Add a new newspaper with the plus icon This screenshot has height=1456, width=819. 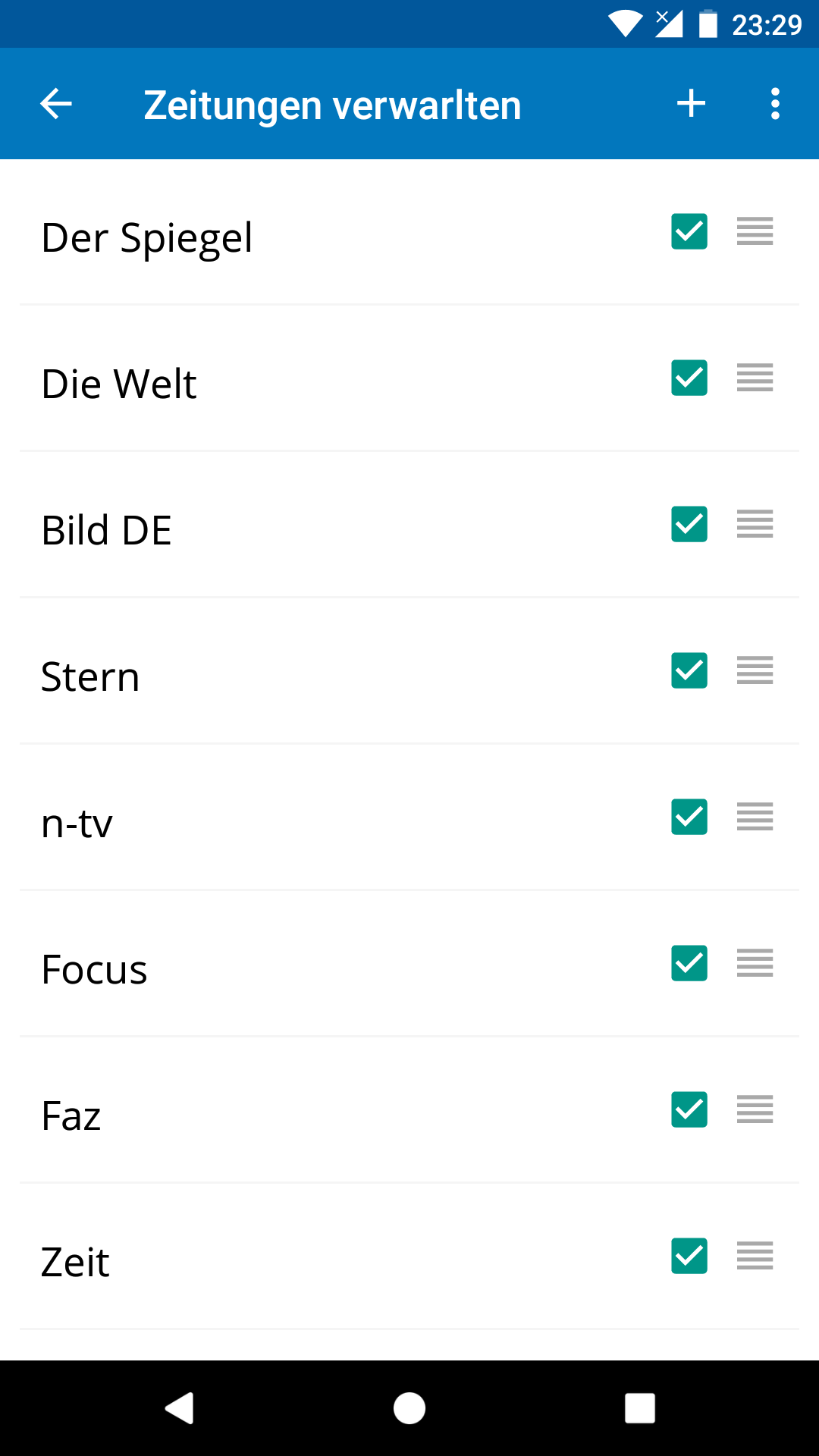(x=691, y=104)
